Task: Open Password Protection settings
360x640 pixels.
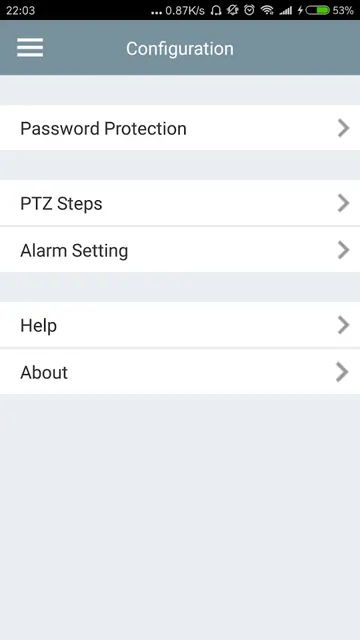Action: click(180, 128)
